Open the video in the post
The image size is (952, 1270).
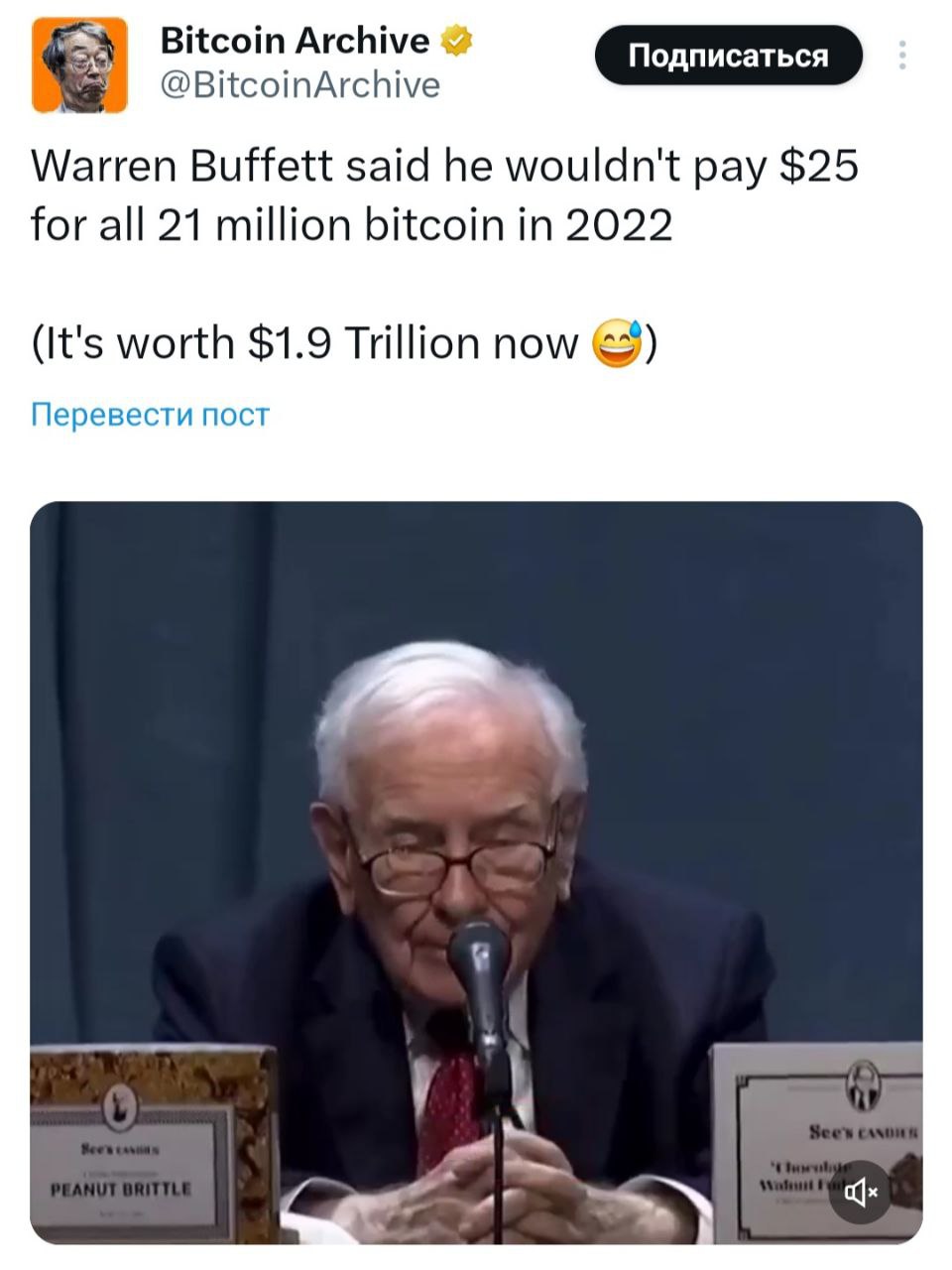click(x=476, y=843)
